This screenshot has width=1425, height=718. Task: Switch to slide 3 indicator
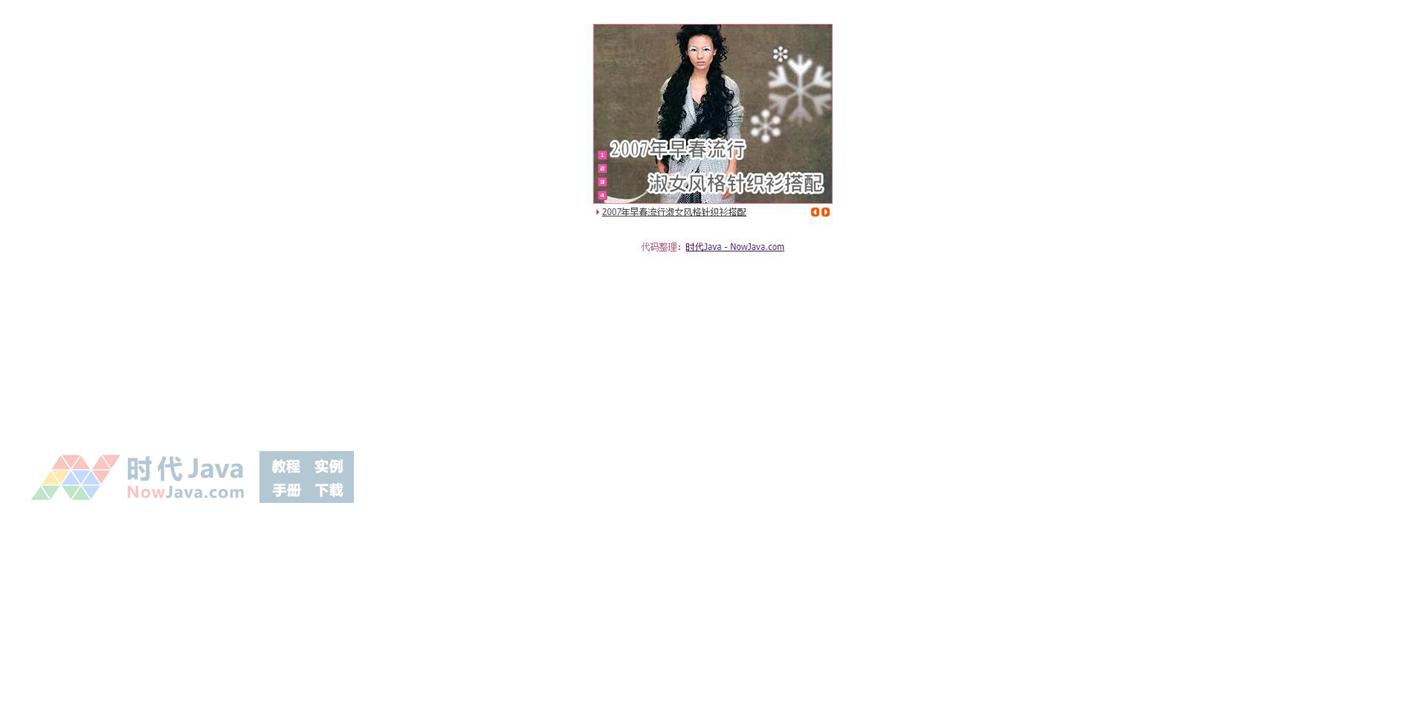coord(602,182)
